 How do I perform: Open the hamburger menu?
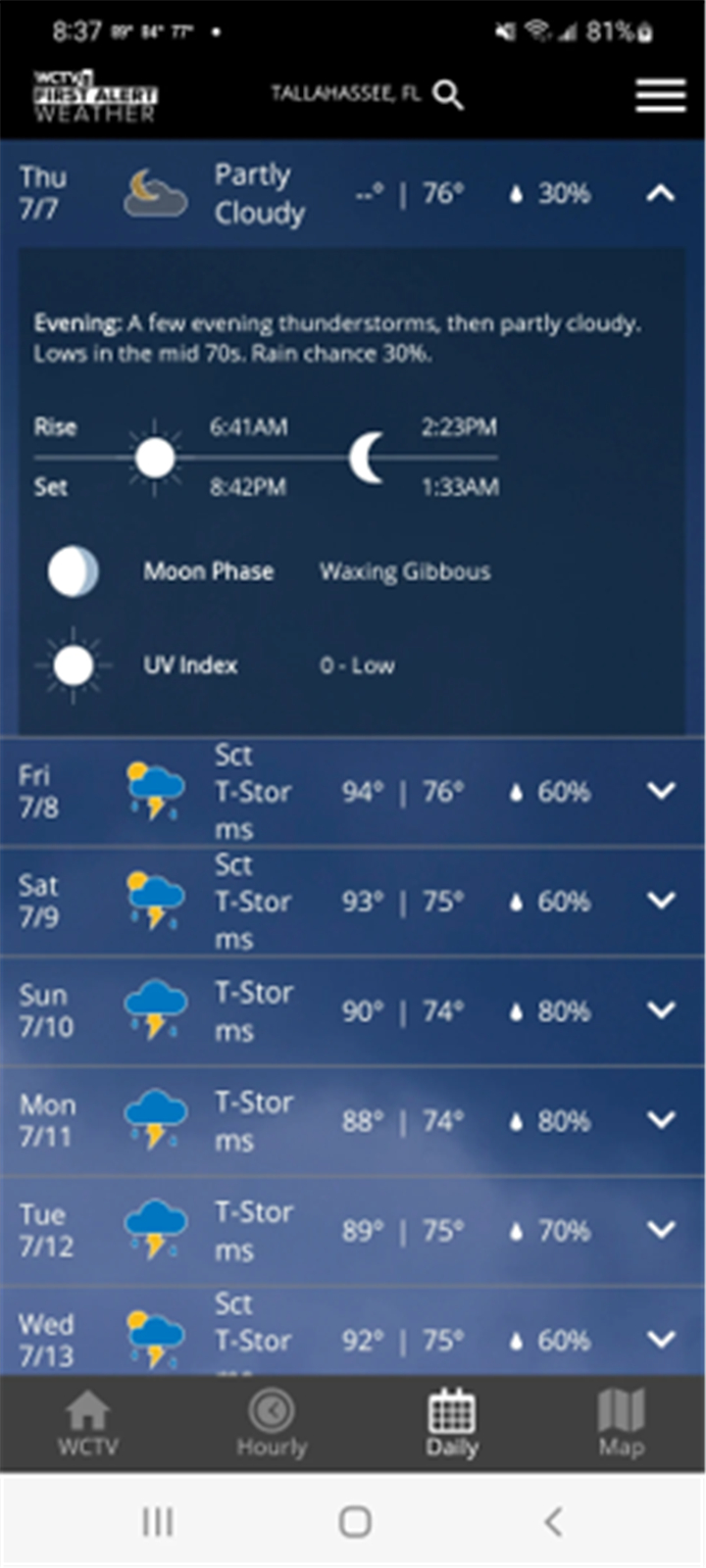pos(660,95)
